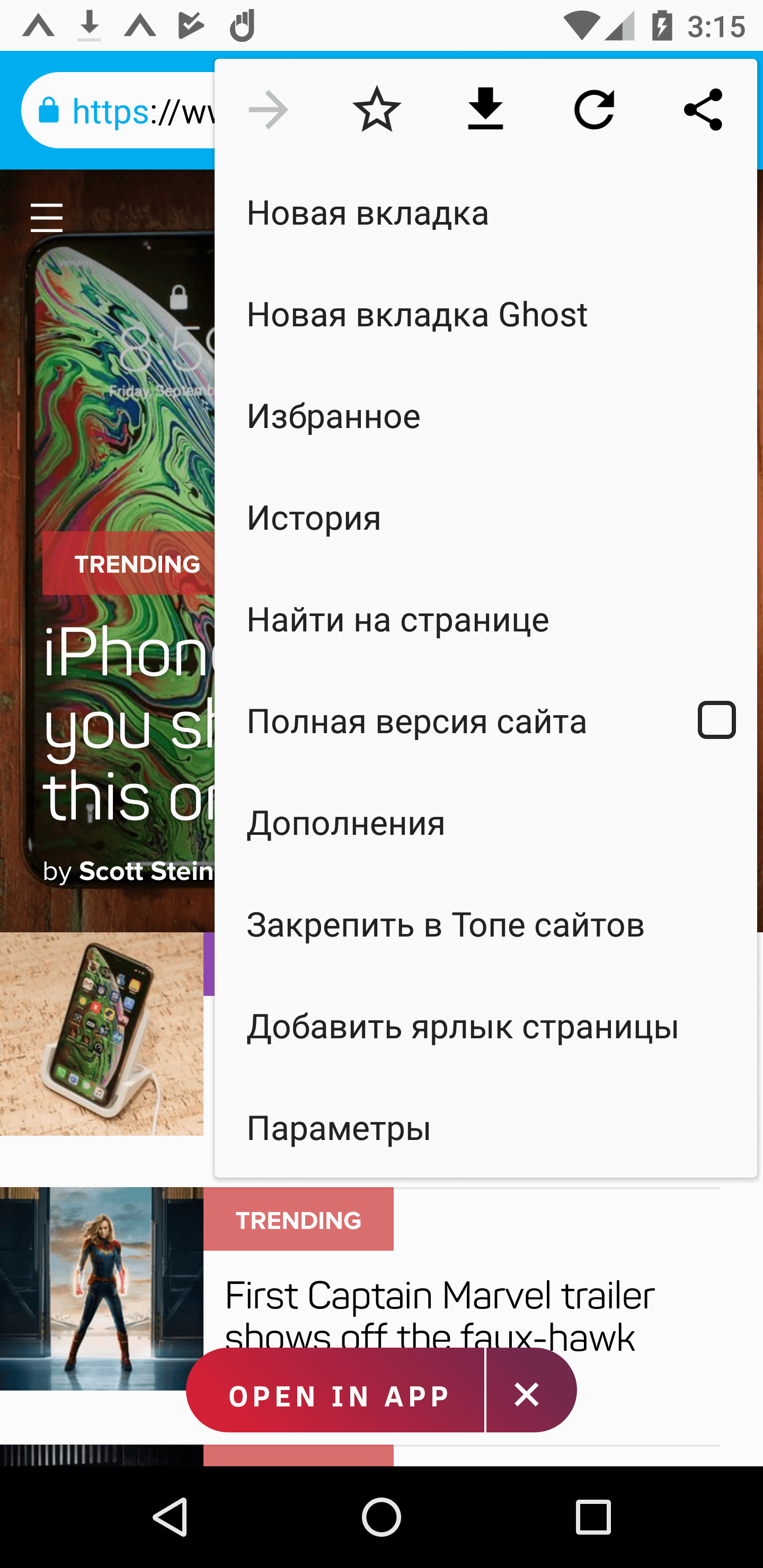Bookmark this page with the star icon

[376, 110]
